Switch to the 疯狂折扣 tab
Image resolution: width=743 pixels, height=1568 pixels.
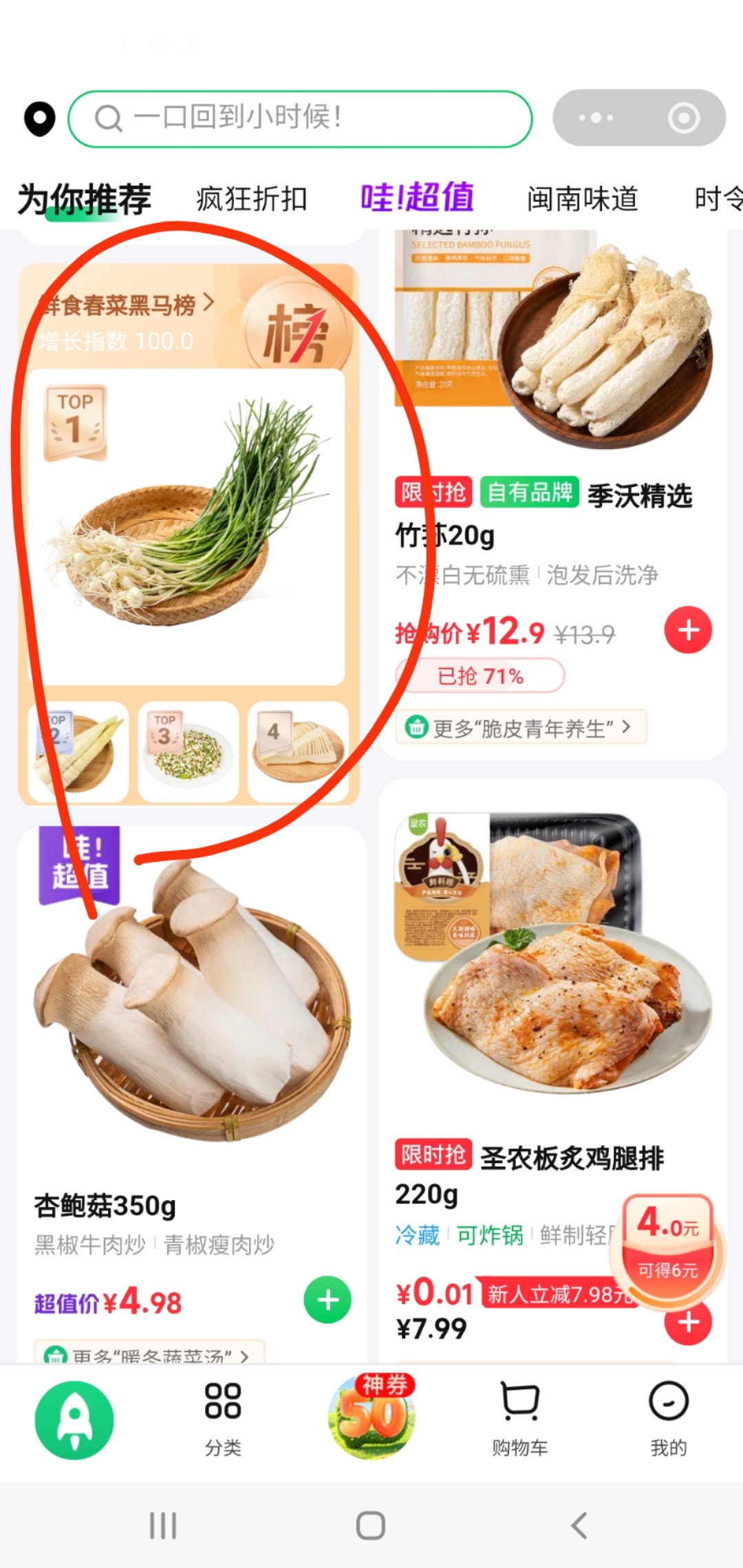point(252,199)
